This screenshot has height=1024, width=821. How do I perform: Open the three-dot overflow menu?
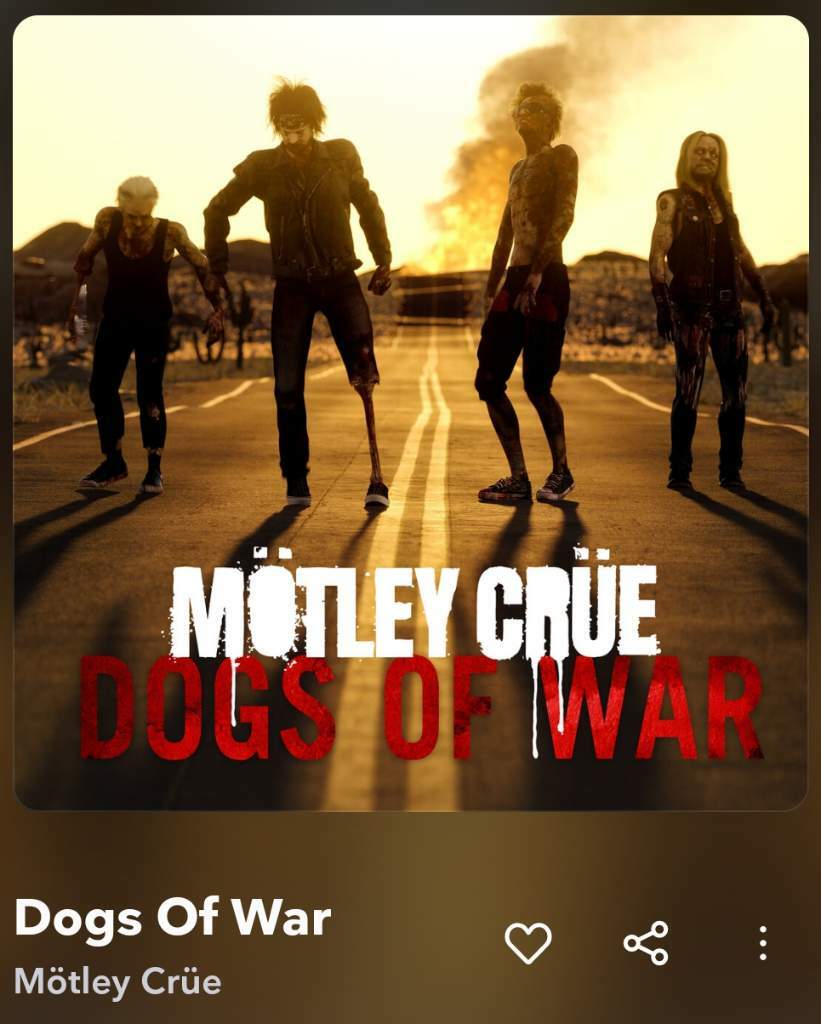click(762, 943)
